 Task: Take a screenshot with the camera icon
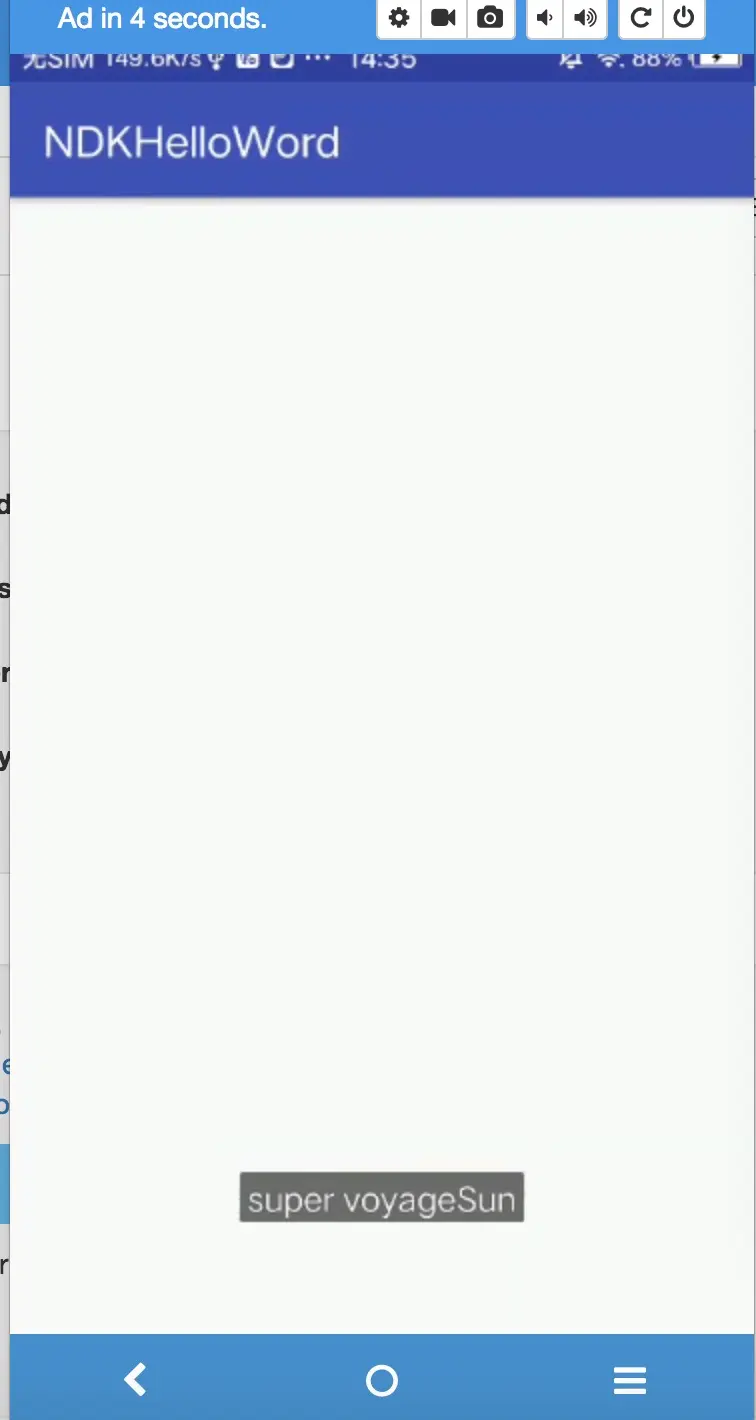coord(490,18)
